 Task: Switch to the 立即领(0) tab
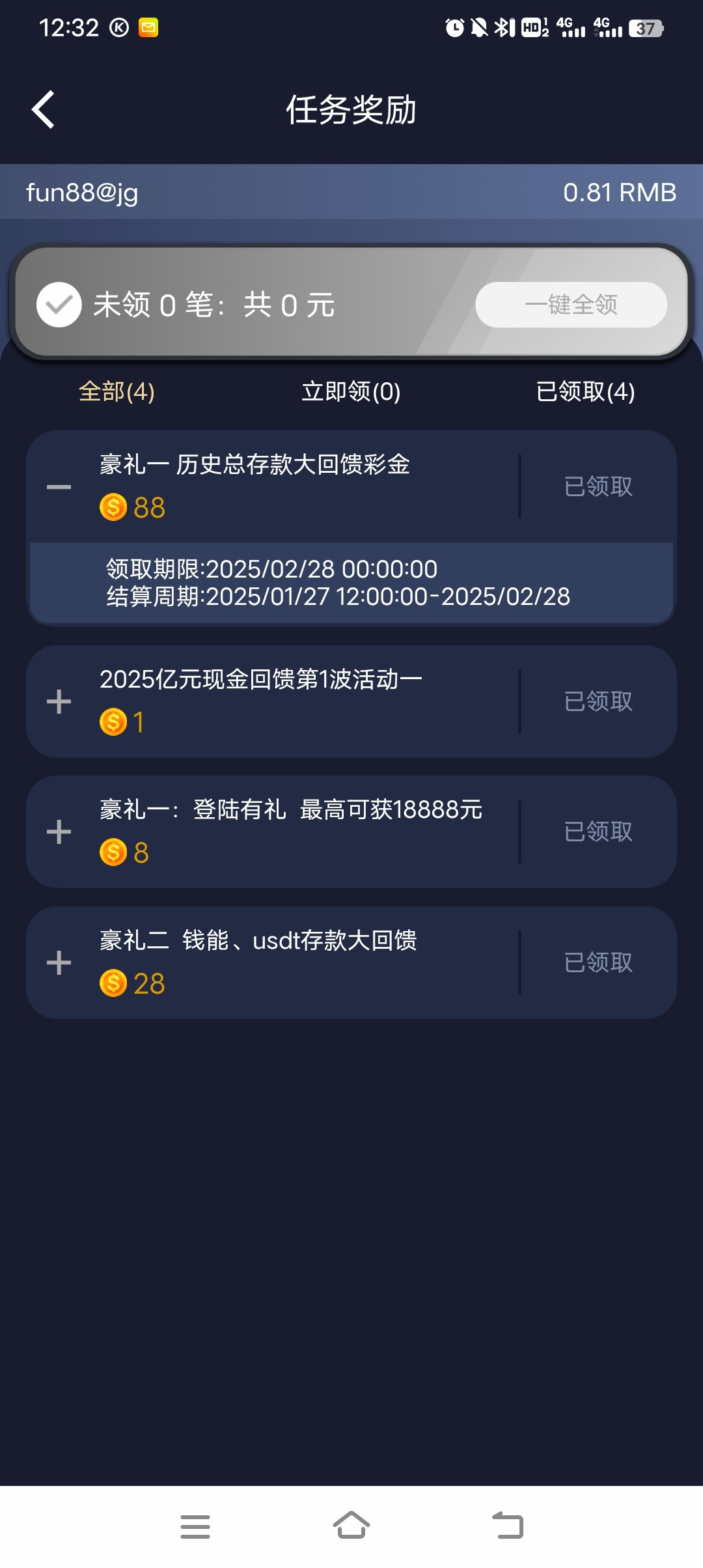click(x=351, y=391)
